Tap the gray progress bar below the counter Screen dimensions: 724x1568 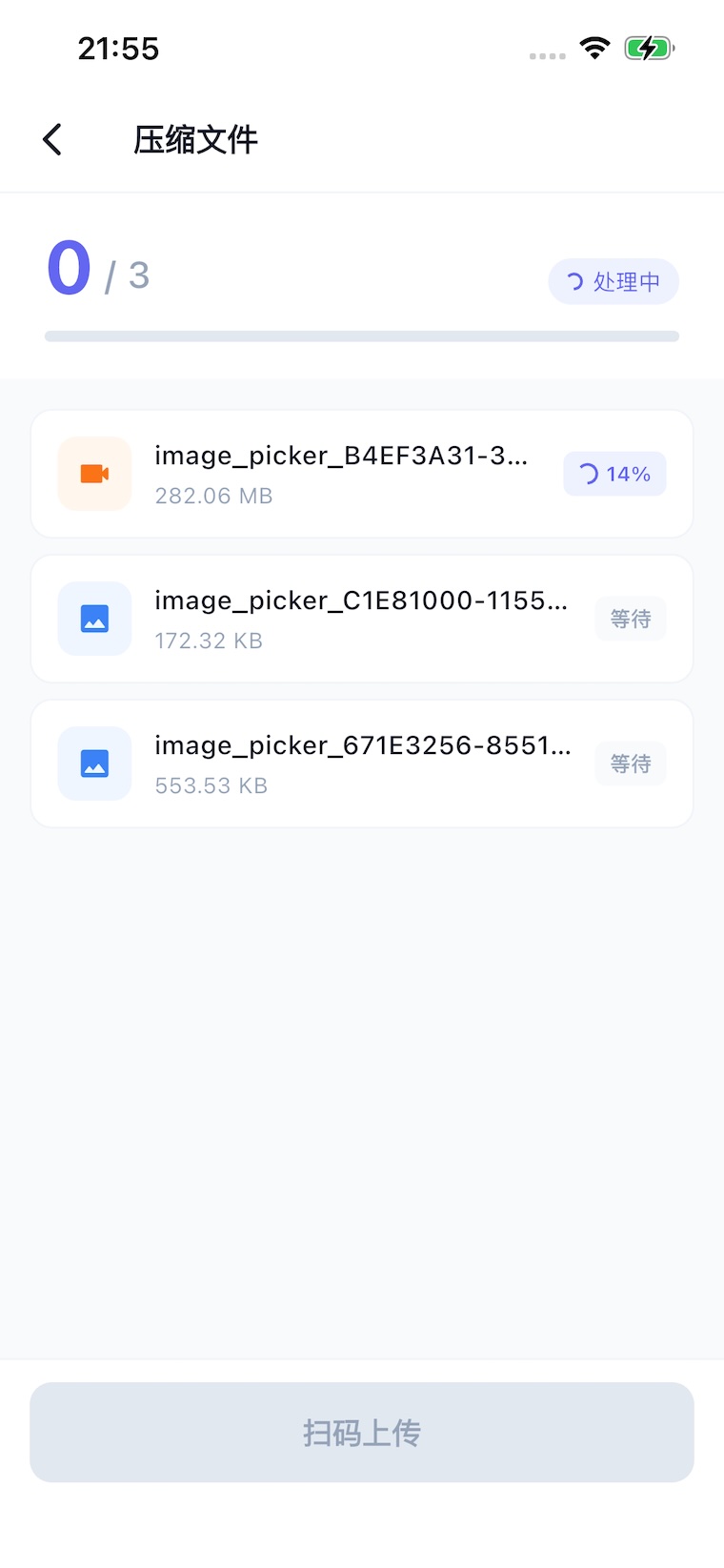coord(362,335)
